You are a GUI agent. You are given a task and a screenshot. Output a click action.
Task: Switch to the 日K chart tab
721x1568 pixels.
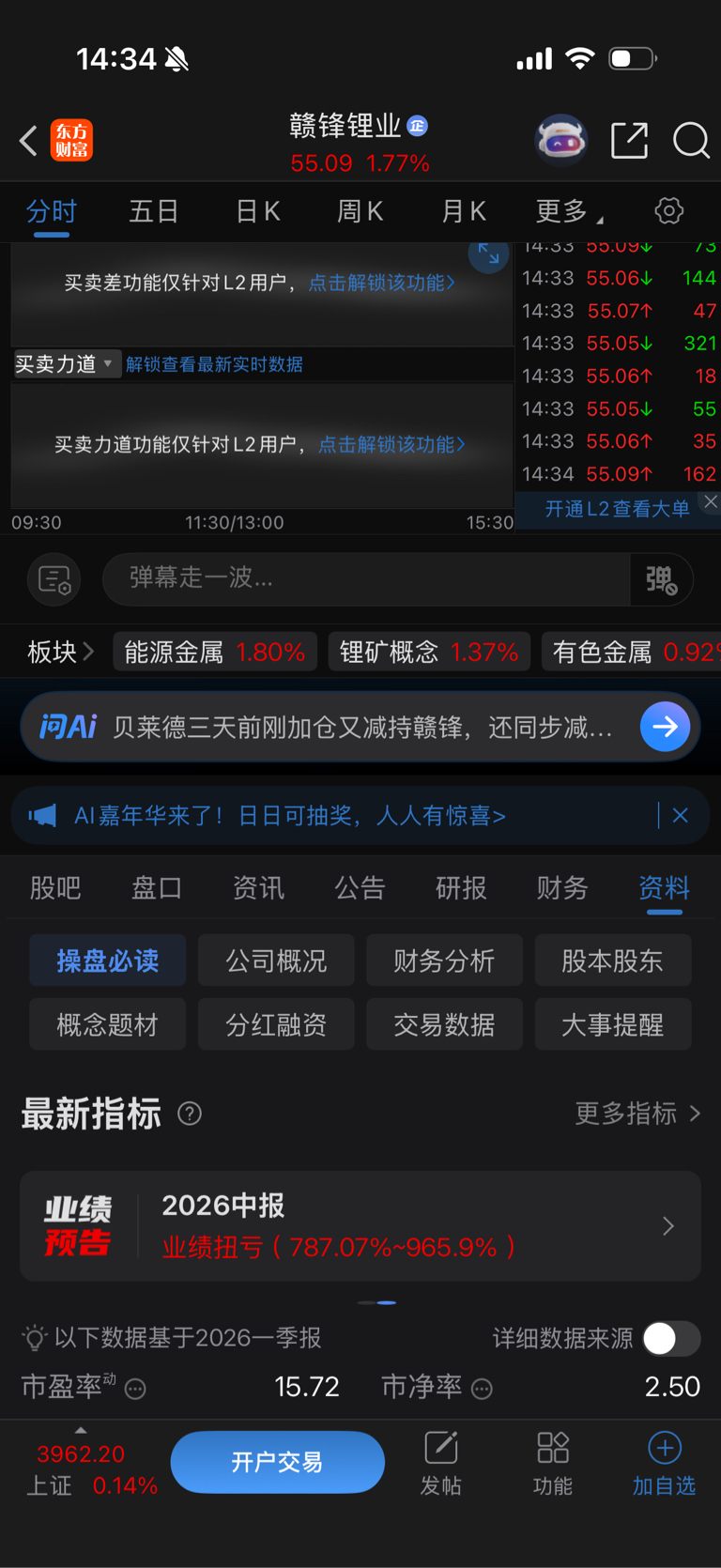(x=258, y=211)
